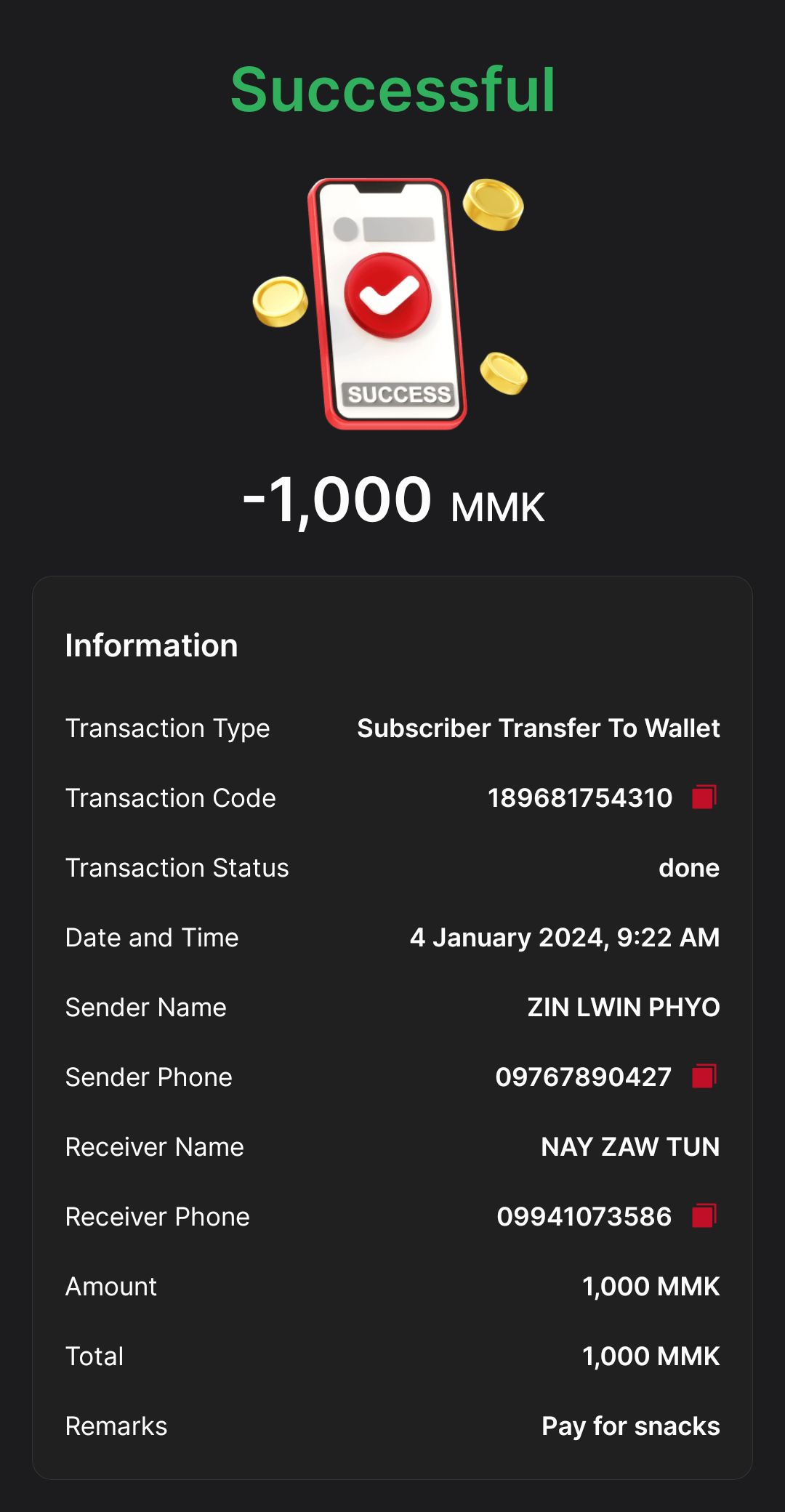Copy the transaction code 189681754310
Image resolution: width=785 pixels, height=1512 pixels.
[x=704, y=797]
